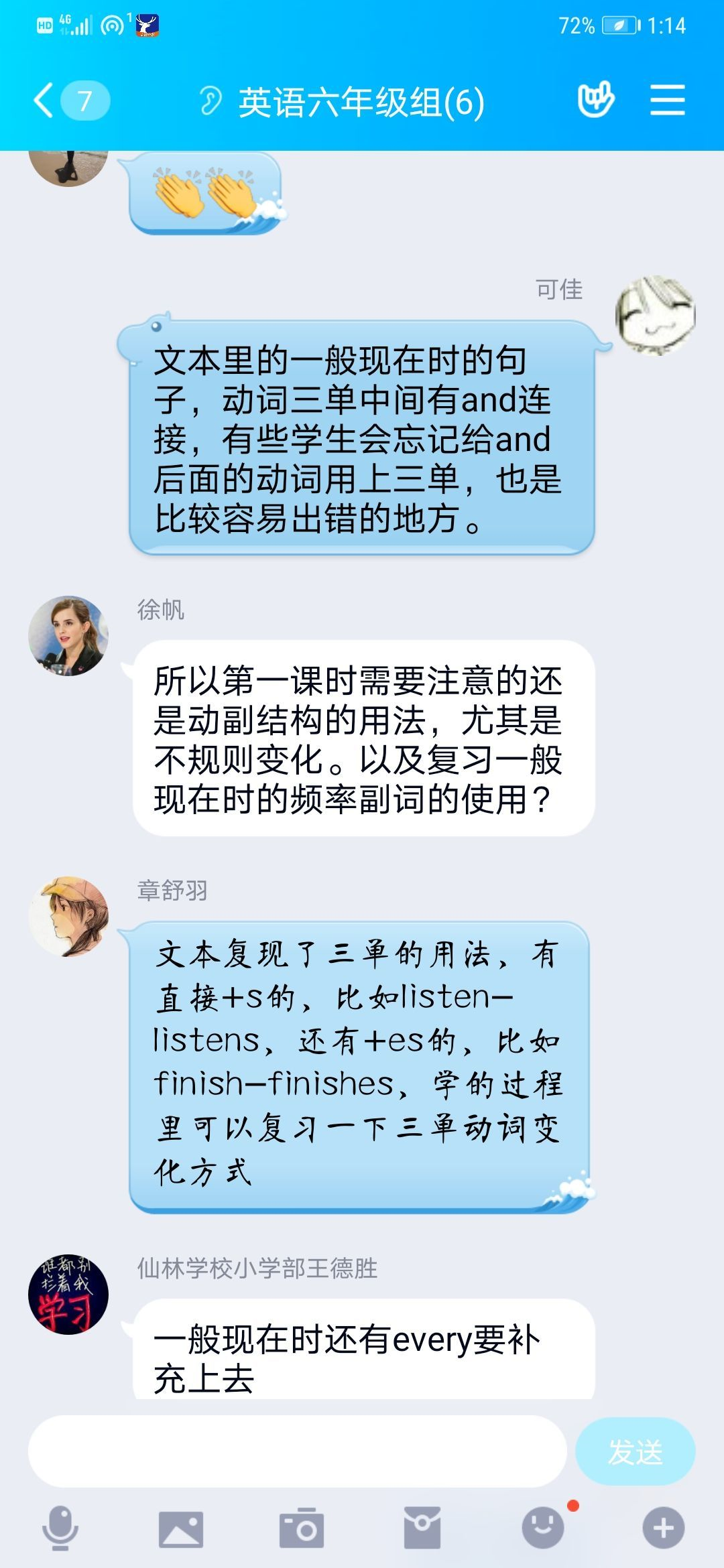Tap the 发送 send button
724x1568 pixels.
635,1451
